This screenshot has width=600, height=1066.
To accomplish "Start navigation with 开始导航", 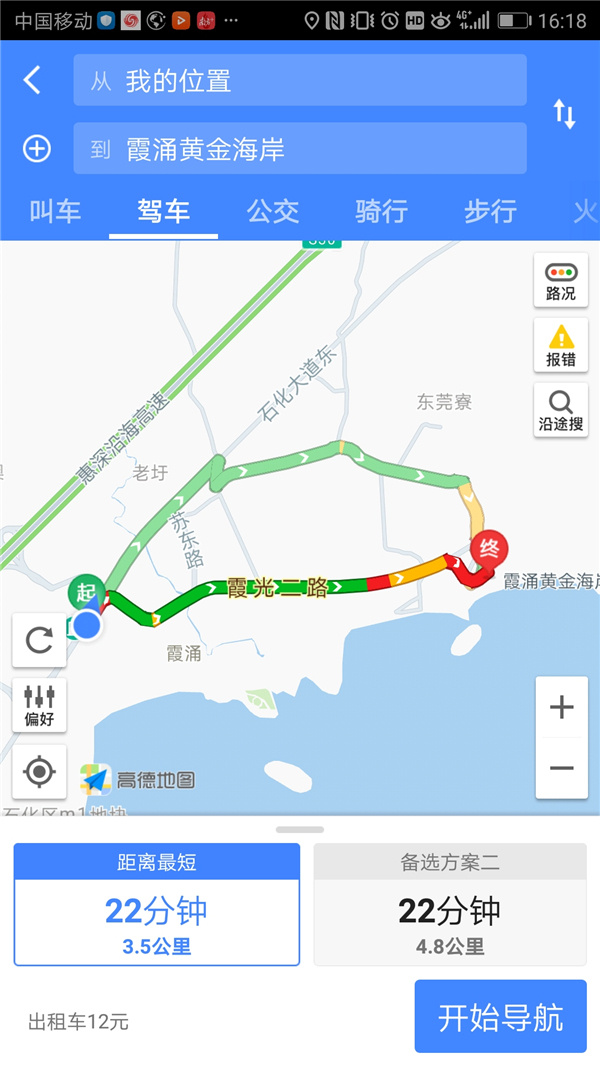I will tap(500, 1016).
